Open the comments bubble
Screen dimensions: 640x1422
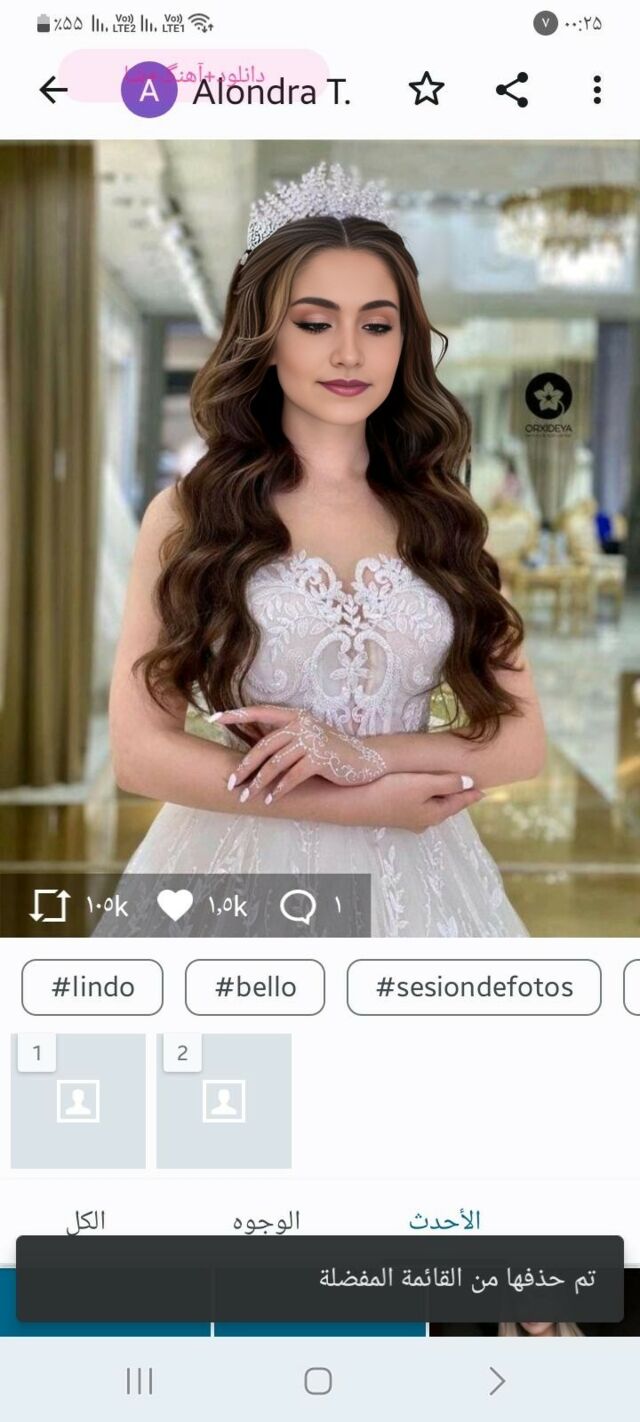coord(298,907)
